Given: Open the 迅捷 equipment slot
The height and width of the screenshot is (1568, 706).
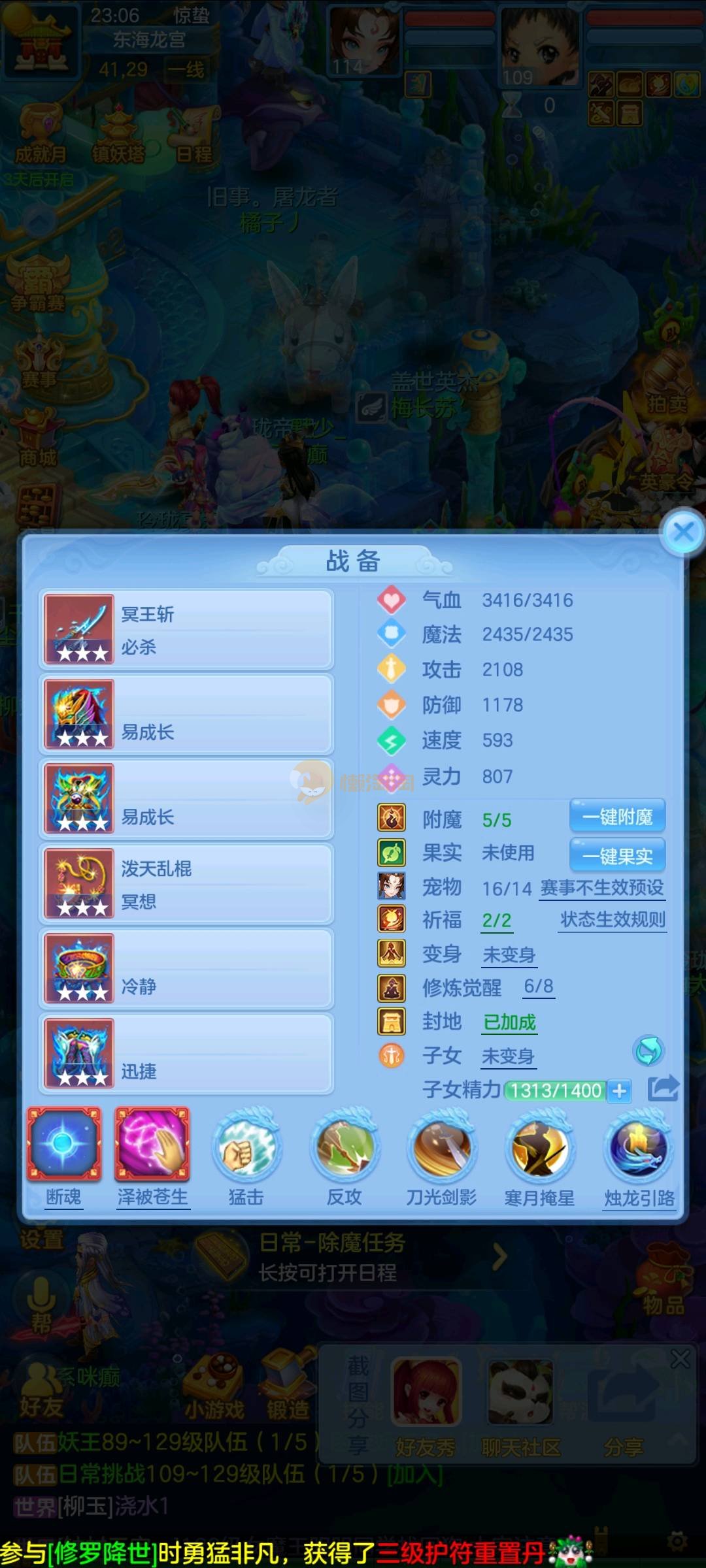Looking at the screenshot, I should [x=186, y=1054].
